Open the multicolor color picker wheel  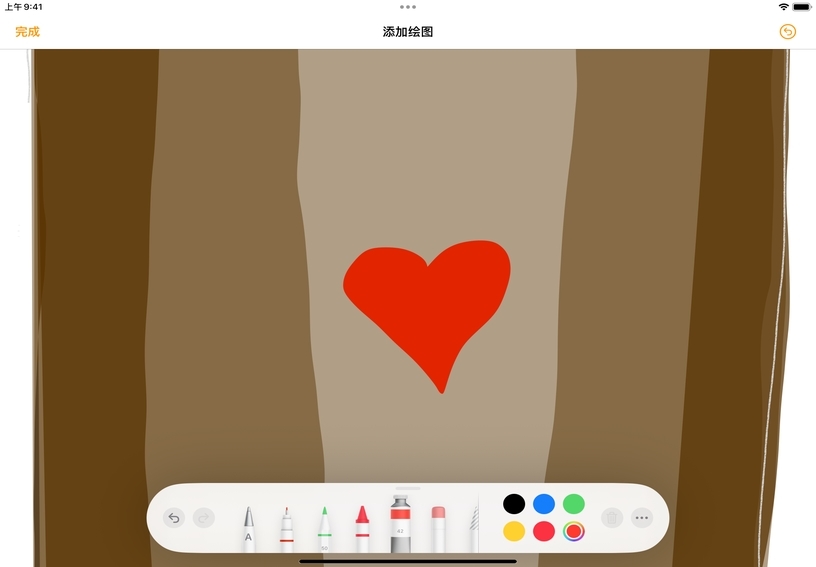pyautogui.click(x=573, y=532)
